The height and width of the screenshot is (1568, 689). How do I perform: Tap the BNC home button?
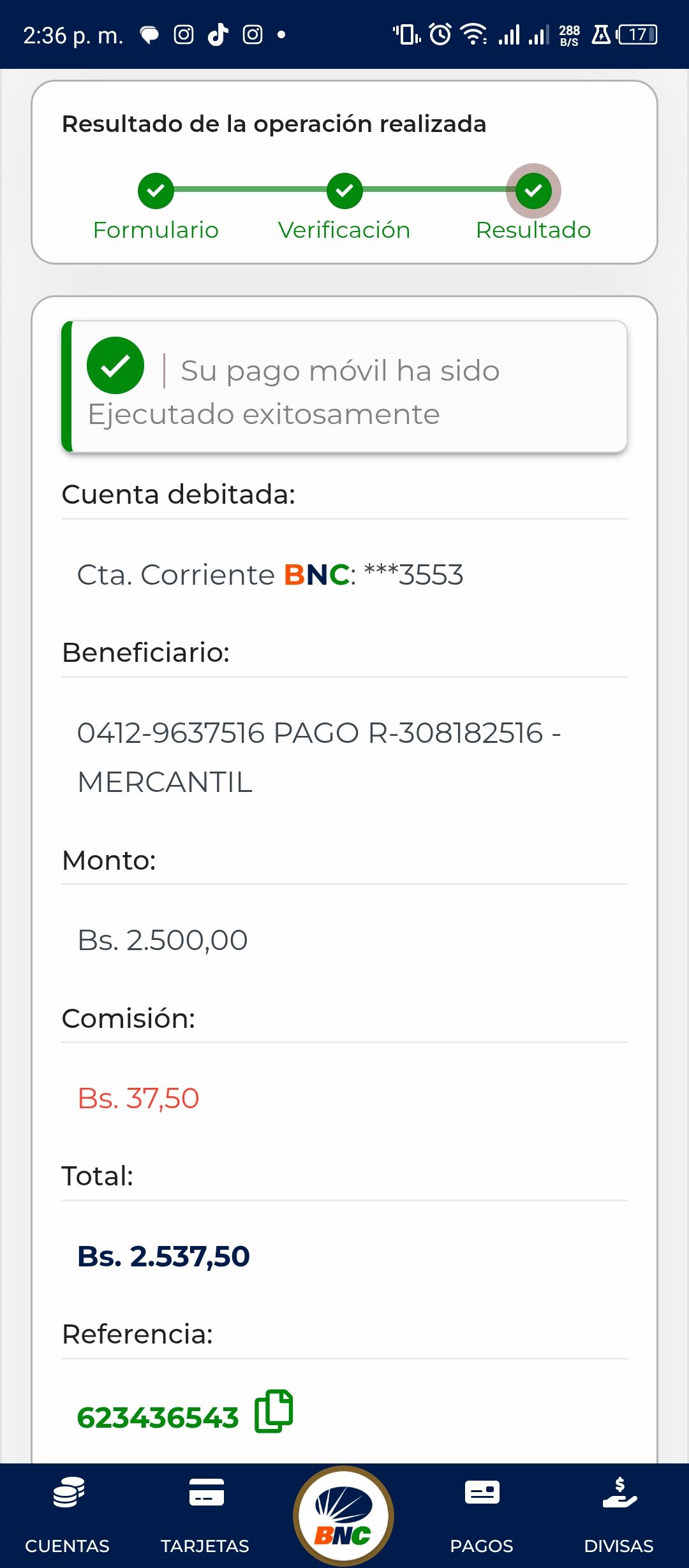click(x=343, y=1516)
